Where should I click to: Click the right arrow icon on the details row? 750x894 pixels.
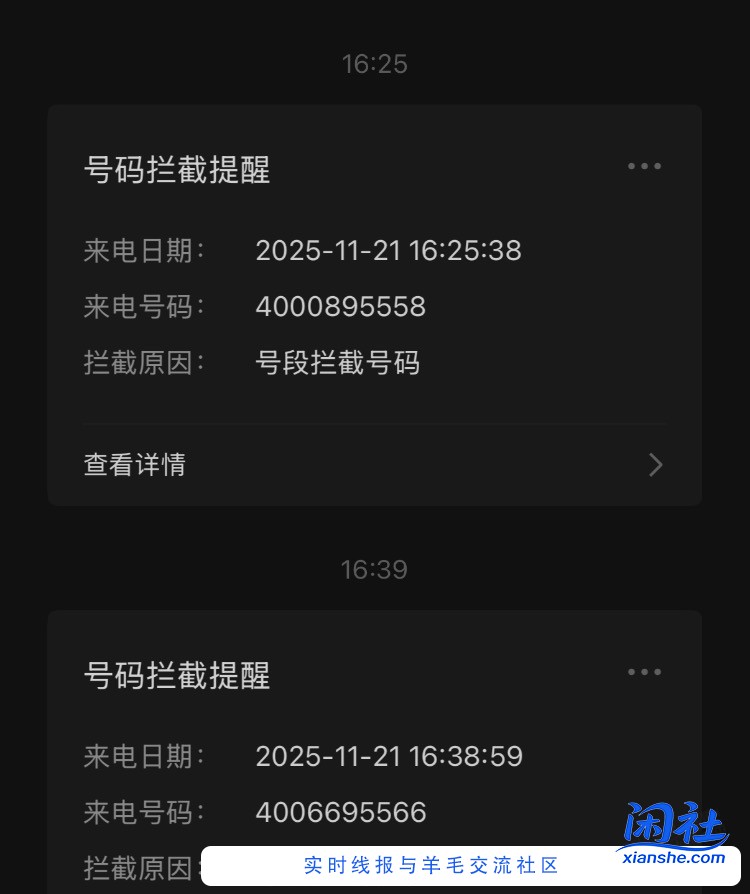pyautogui.click(x=655, y=465)
